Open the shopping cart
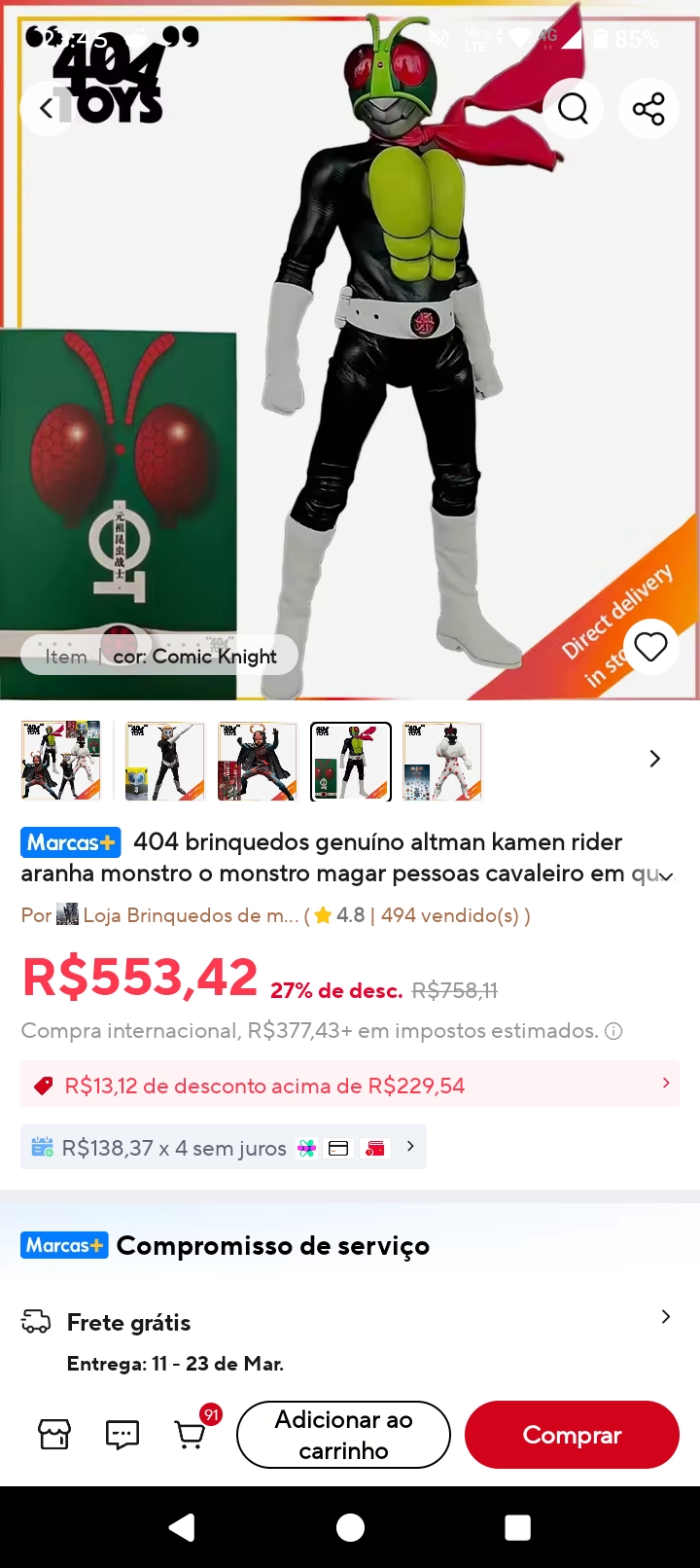Screen dimensions: 700x1568 191,1435
